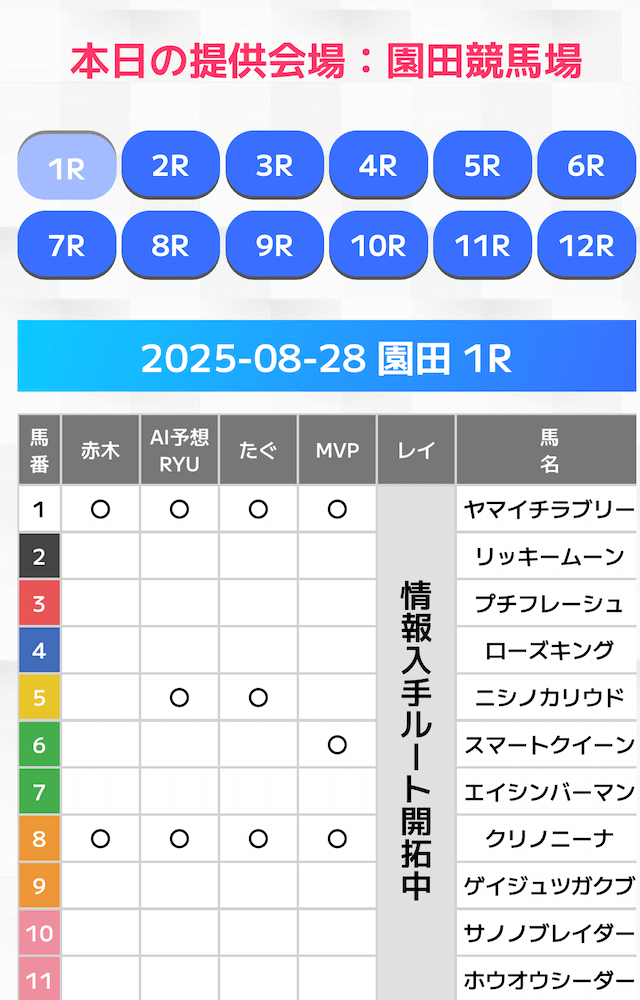Viewport: 640px width, 1000px height.
Task: Select the 1R race button
Action: pos(67,166)
